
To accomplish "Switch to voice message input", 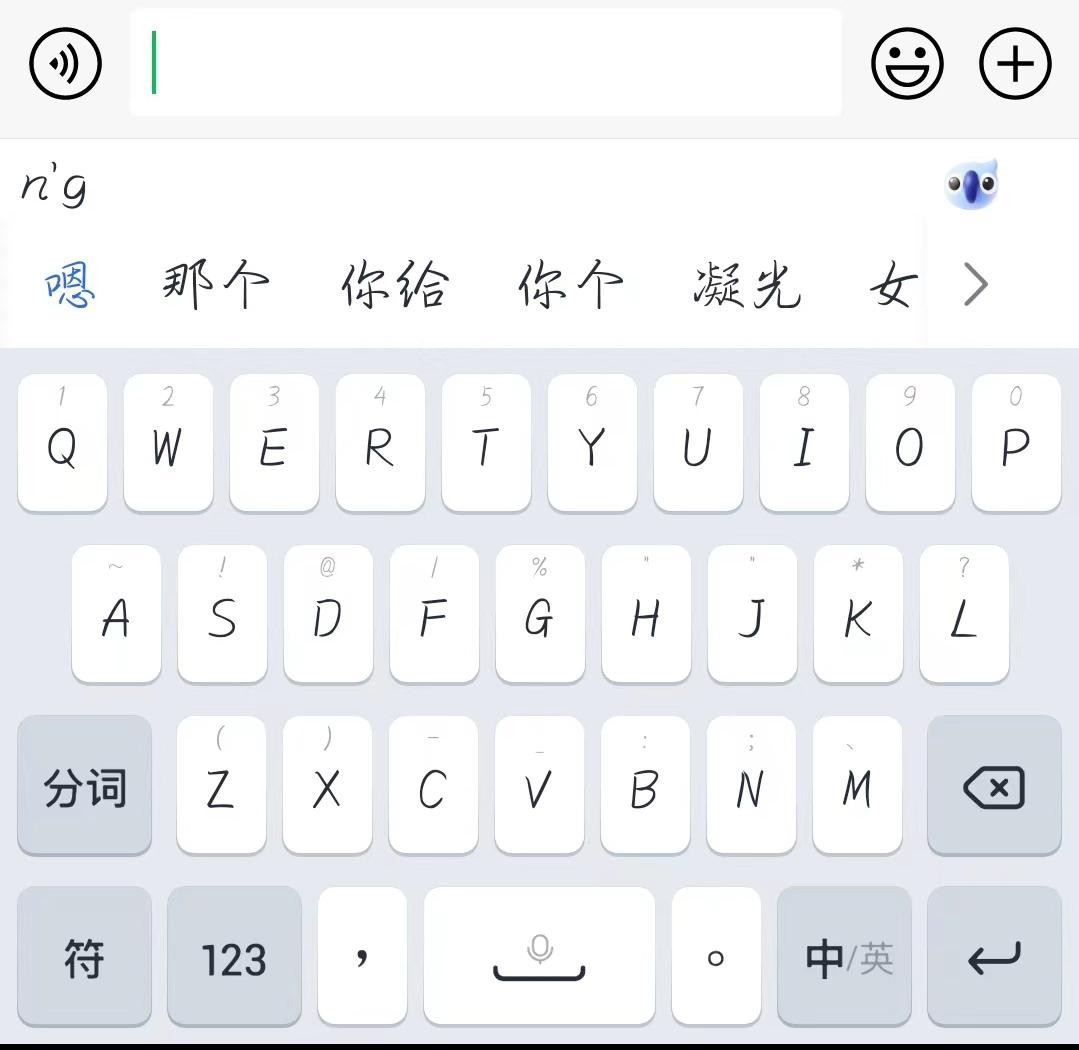I will click(65, 64).
